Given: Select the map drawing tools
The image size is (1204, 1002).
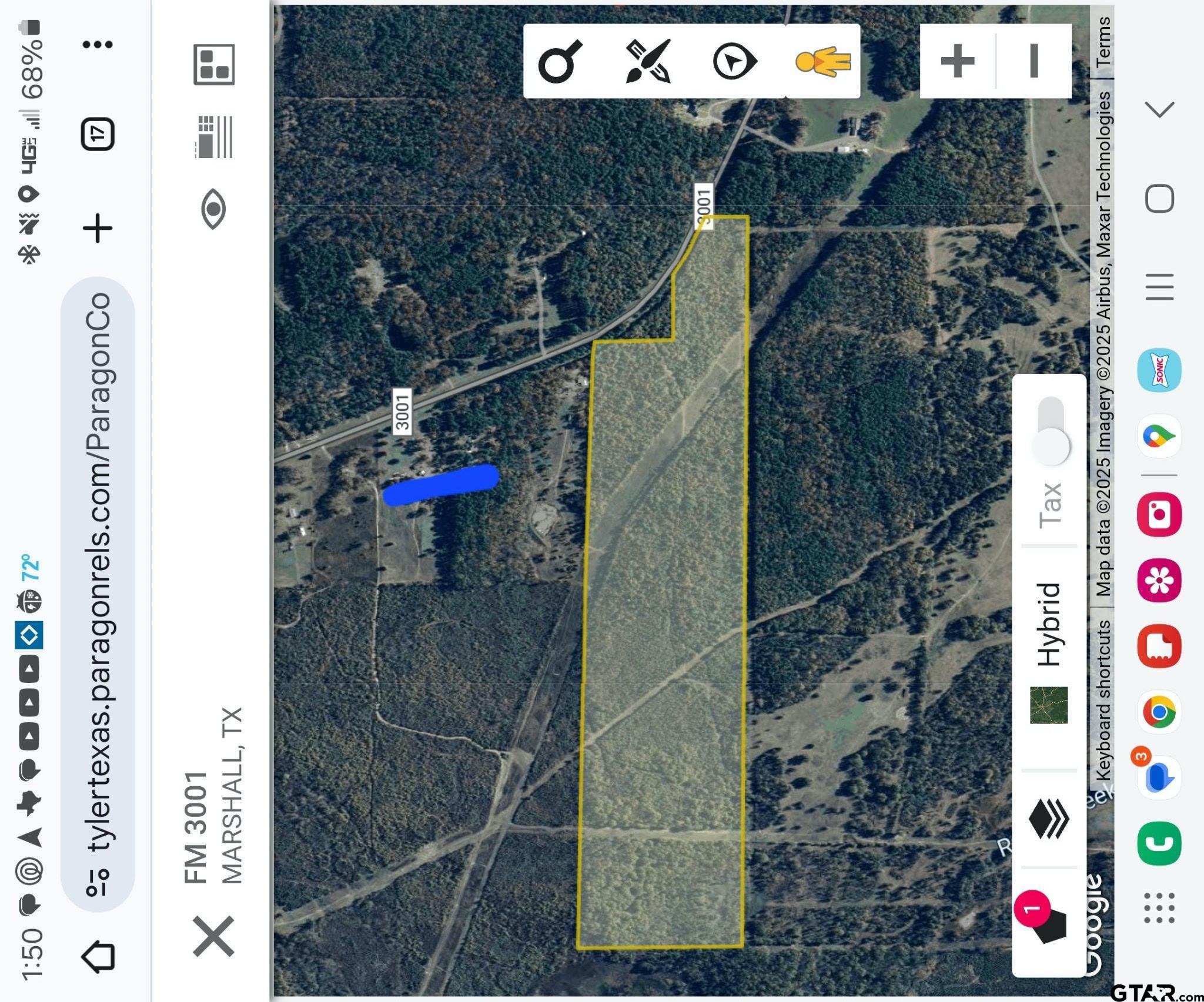Looking at the screenshot, I should 648,61.
